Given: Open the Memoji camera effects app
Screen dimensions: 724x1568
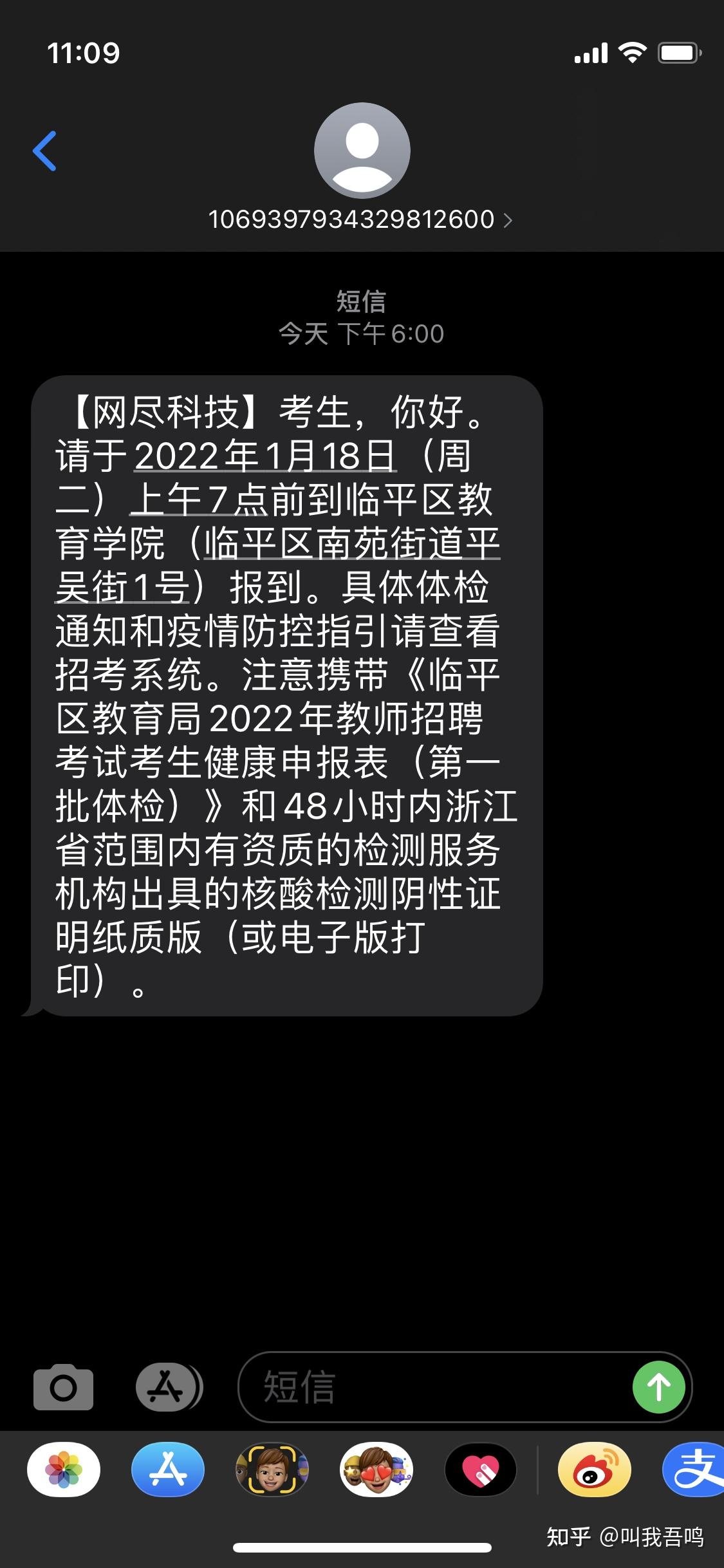Looking at the screenshot, I should pyautogui.click(x=272, y=1470).
